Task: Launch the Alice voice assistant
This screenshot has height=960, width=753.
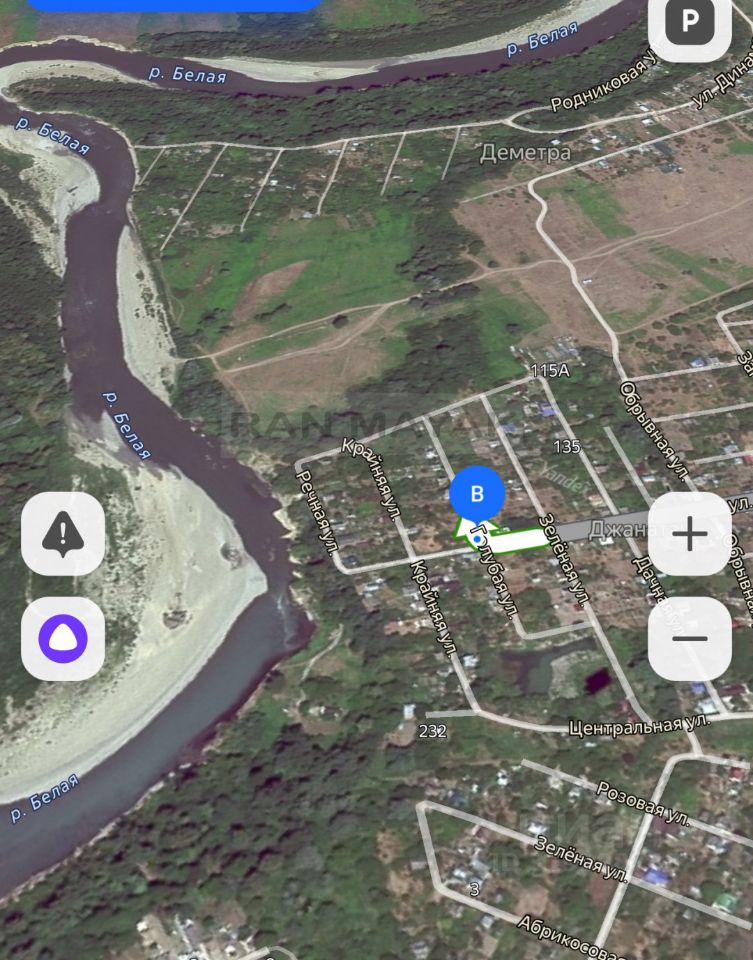Action: [63, 639]
